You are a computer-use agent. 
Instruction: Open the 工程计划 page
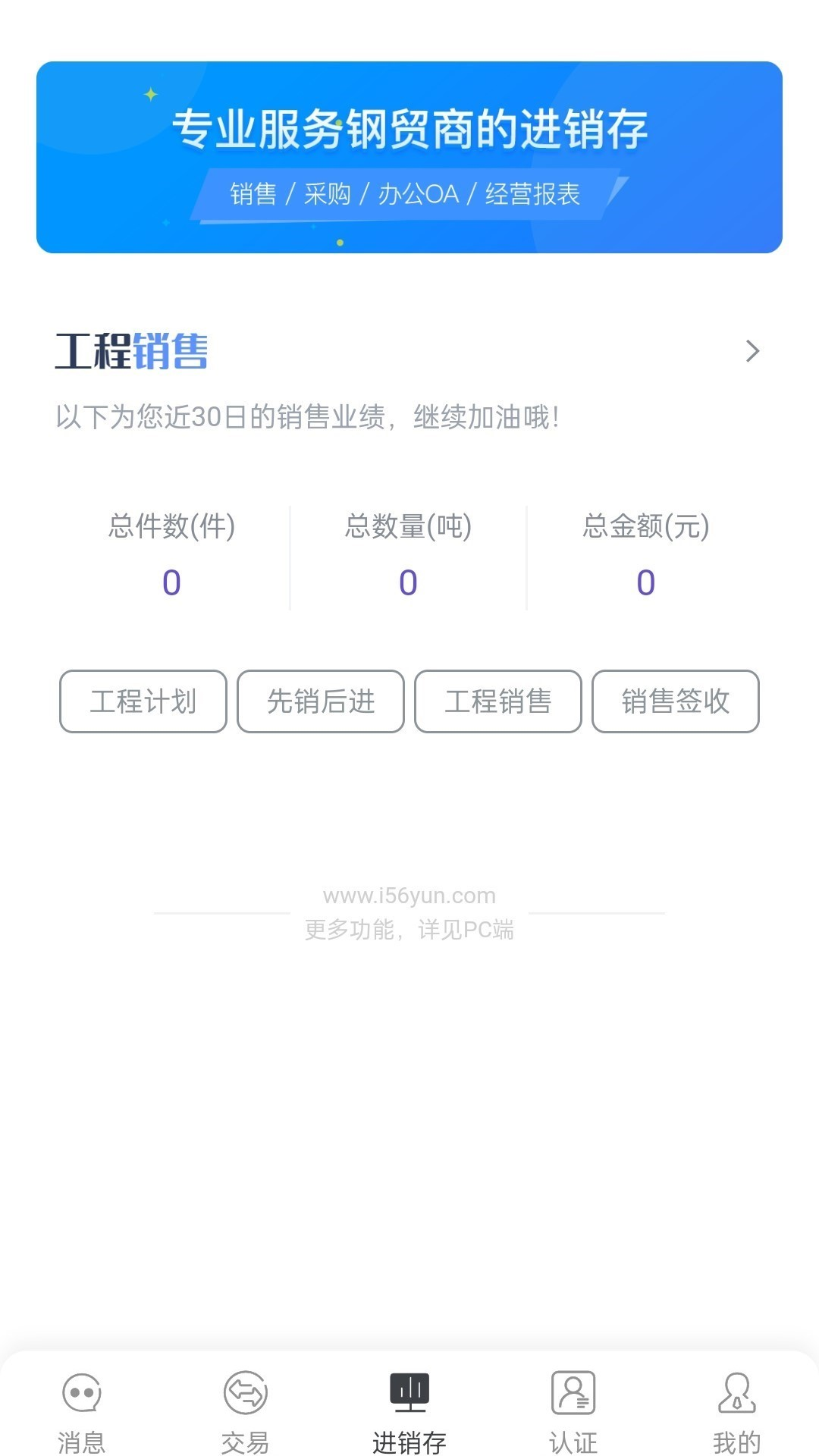(143, 702)
